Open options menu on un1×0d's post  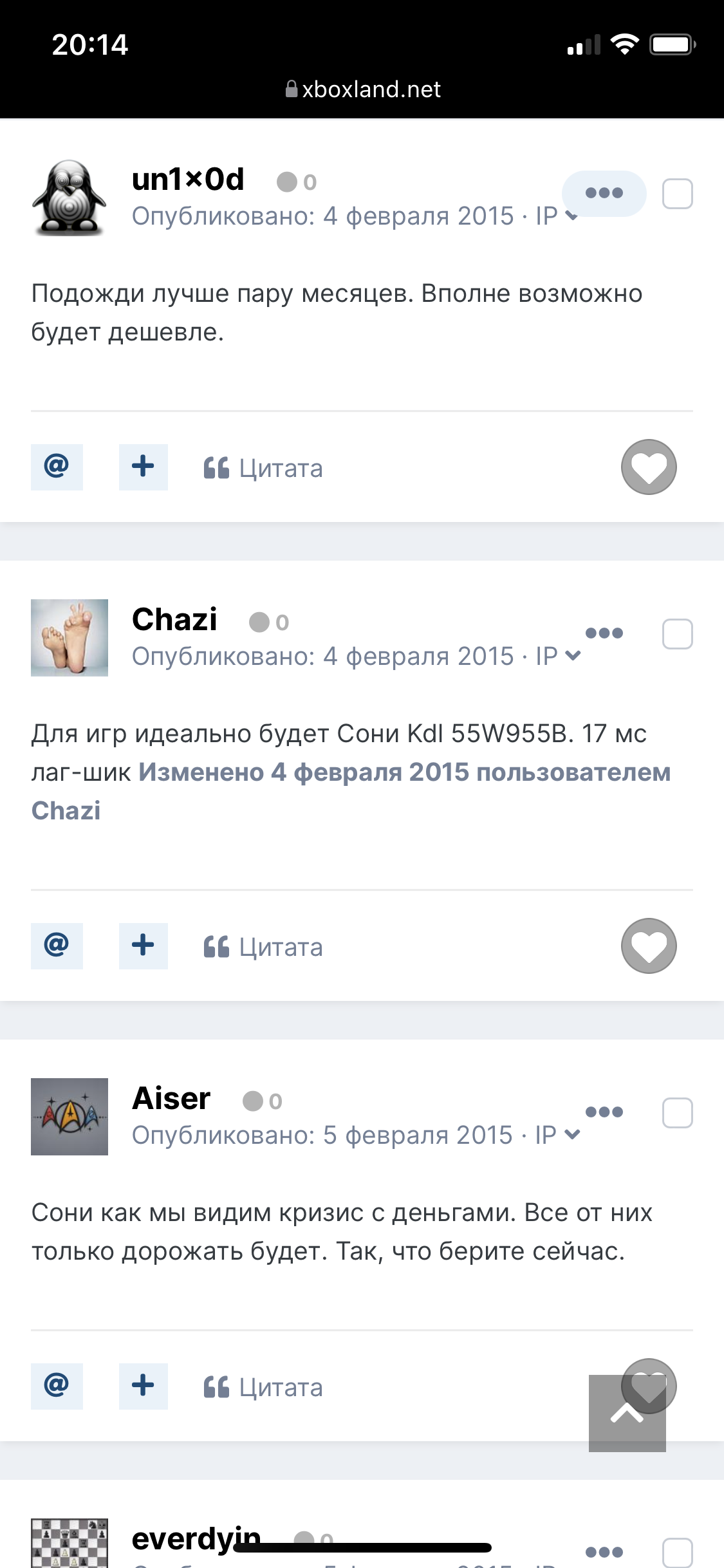pyautogui.click(x=604, y=193)
